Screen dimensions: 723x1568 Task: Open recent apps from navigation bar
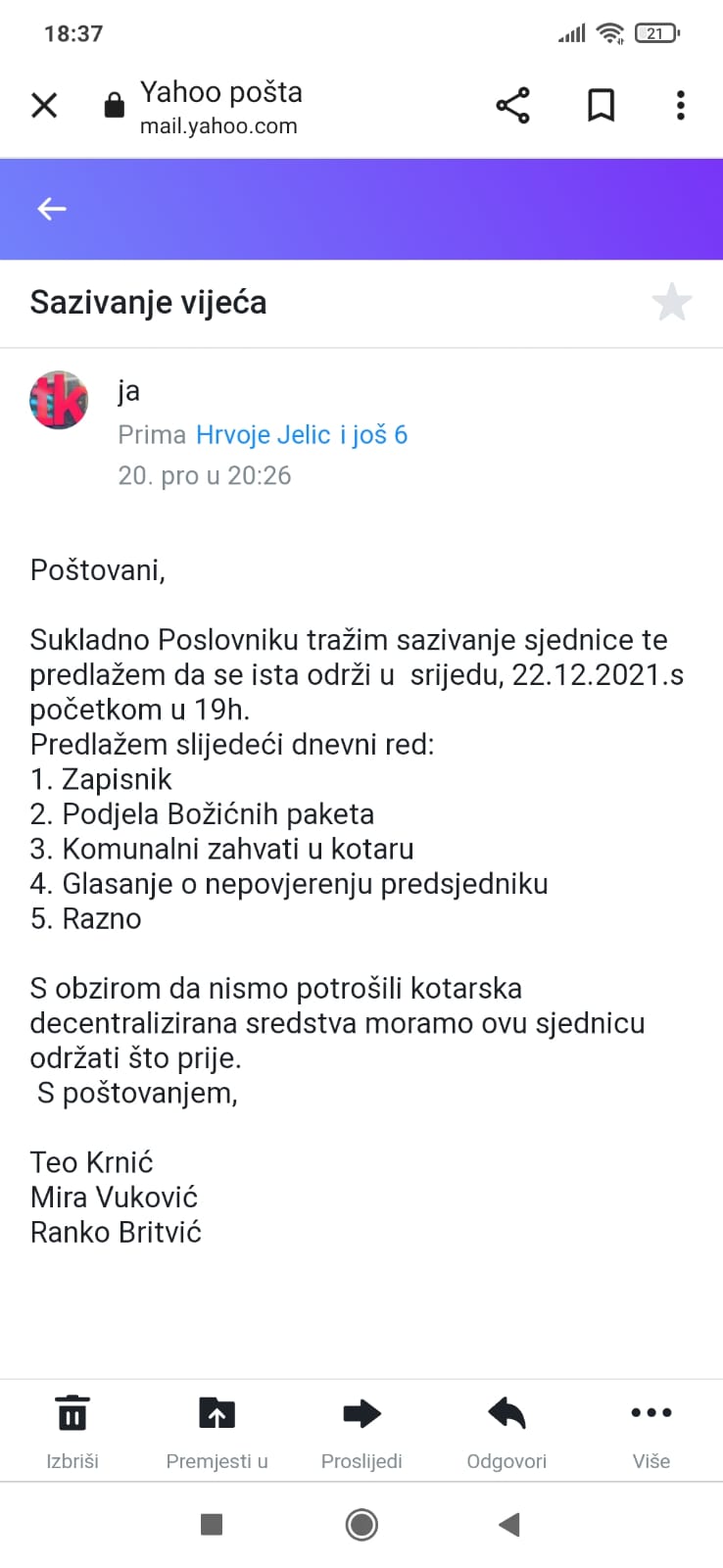point(212,1524)
